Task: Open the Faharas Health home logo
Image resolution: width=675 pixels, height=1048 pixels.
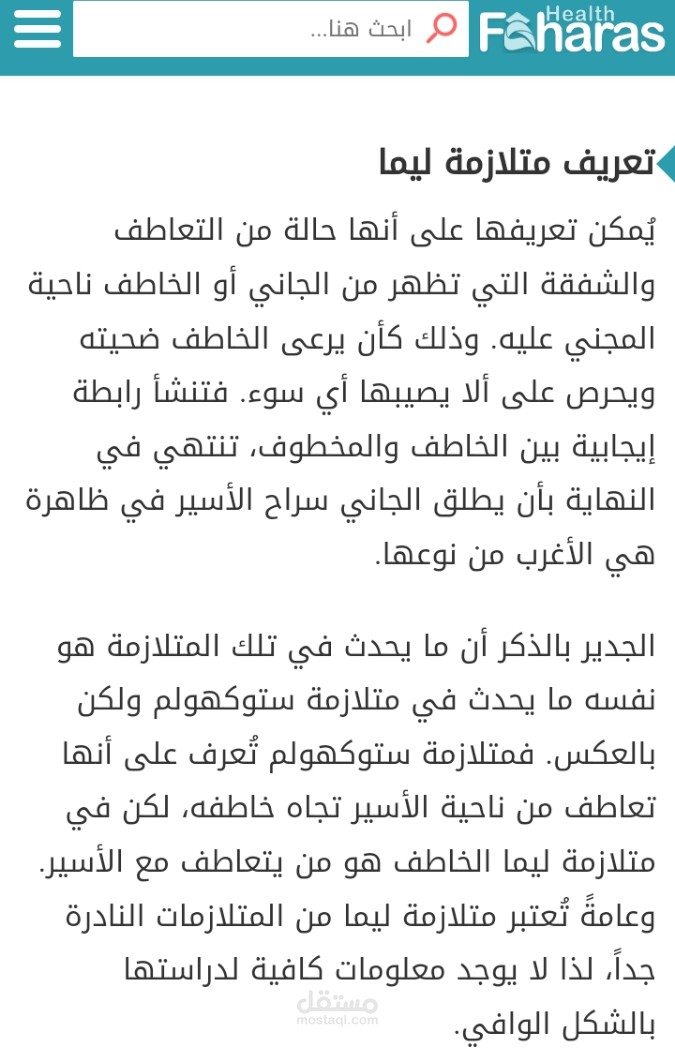Action: tap(572, 29)
